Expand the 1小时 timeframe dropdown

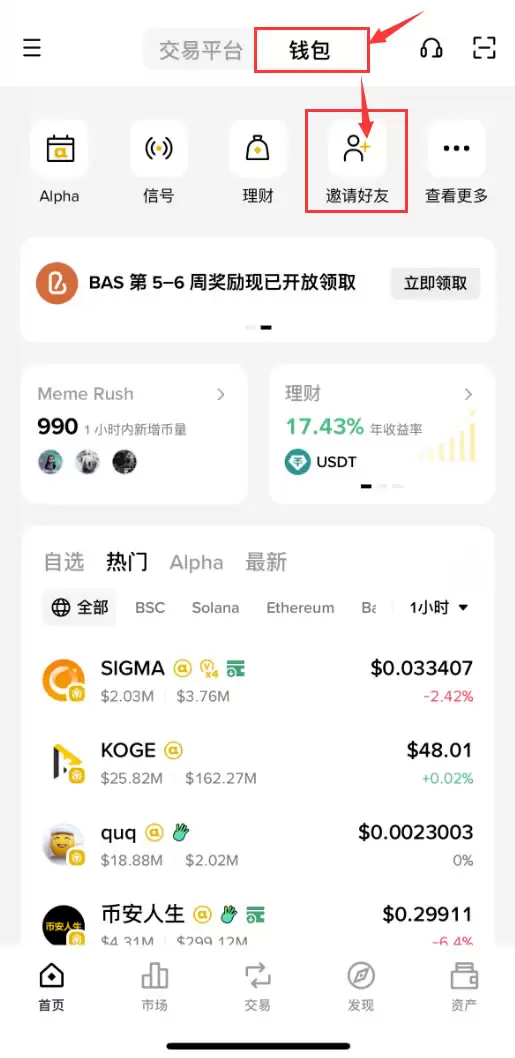[x=439, y=607]
